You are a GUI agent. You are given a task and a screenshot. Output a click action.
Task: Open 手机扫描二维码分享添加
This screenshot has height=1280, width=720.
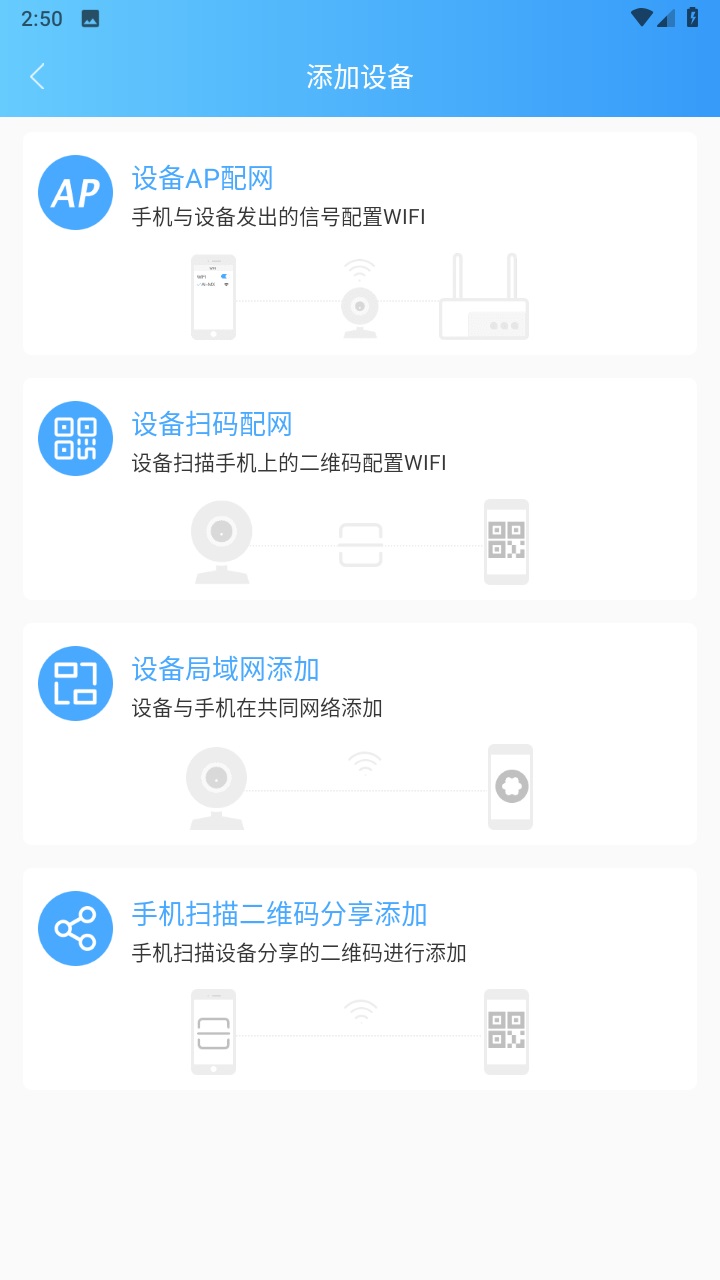(359, 978)
